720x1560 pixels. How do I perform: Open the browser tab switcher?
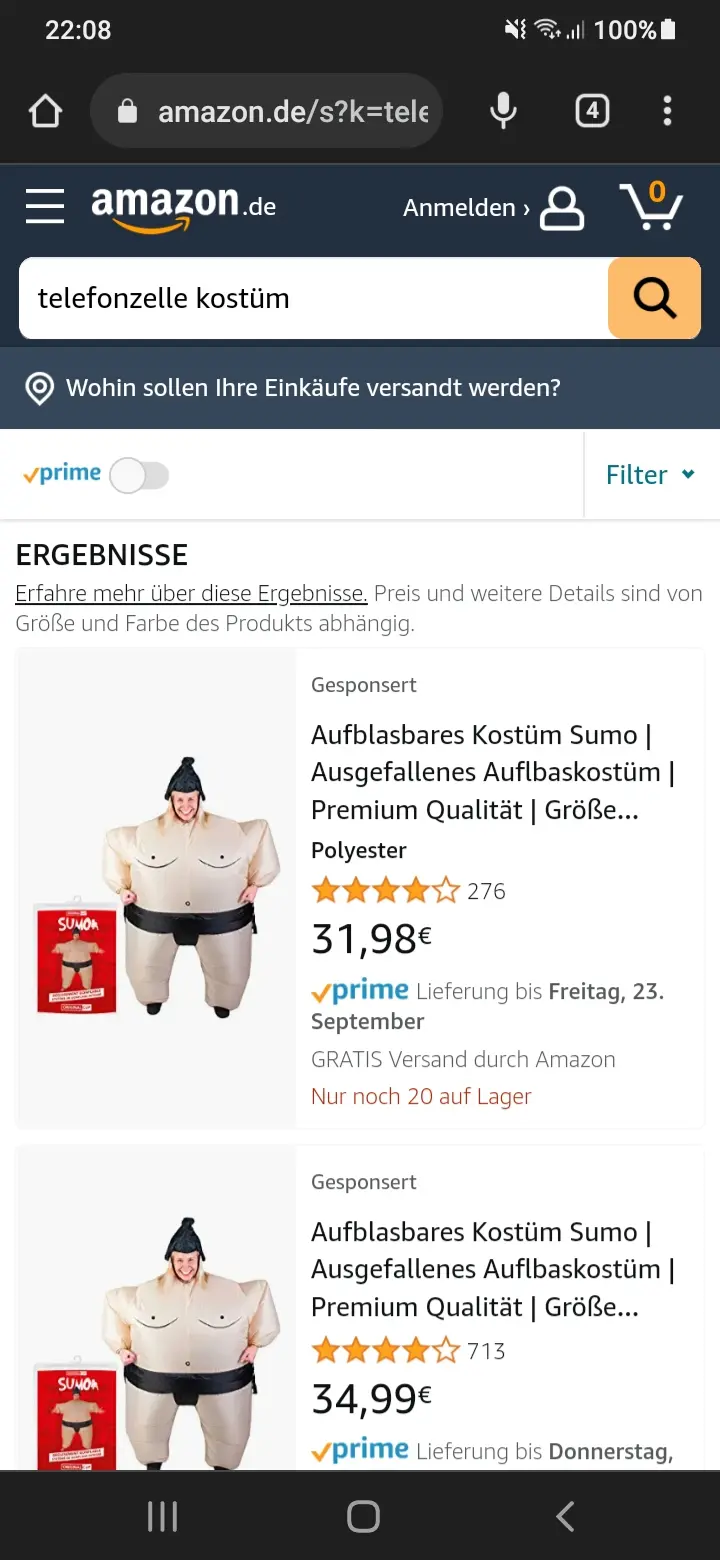coord(592,111)
